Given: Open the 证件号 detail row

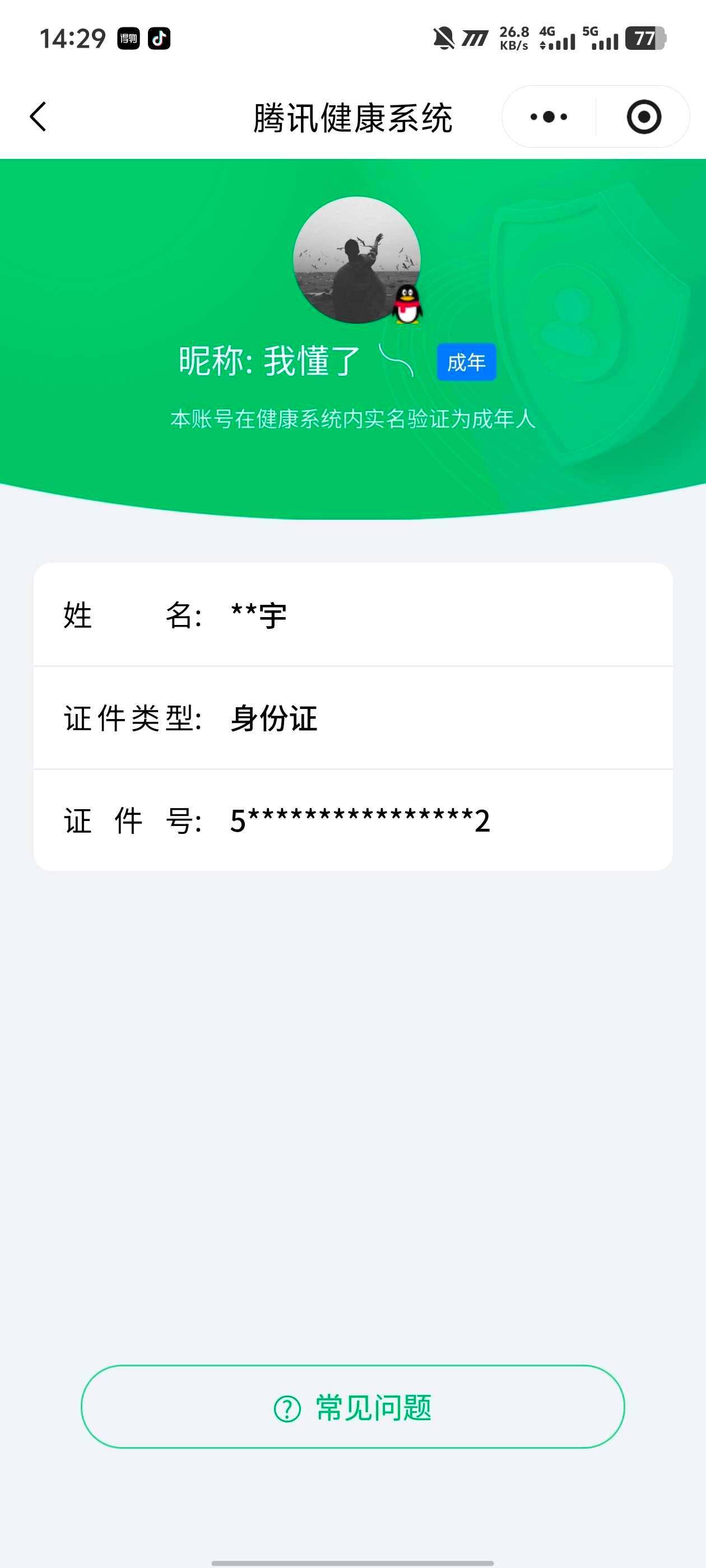Looking at the screenshot, I should (x=354, y=821).
